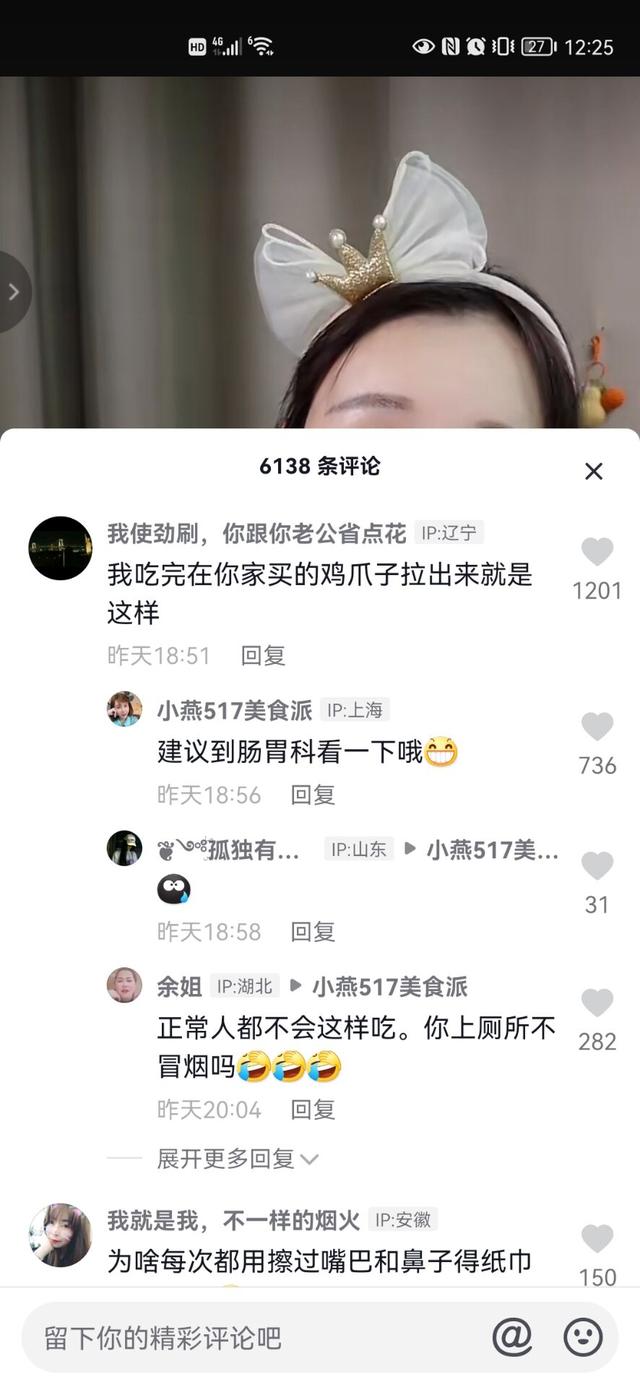Reply to 小燕517美食派's comment at 18:56

[x=313, y=795]
